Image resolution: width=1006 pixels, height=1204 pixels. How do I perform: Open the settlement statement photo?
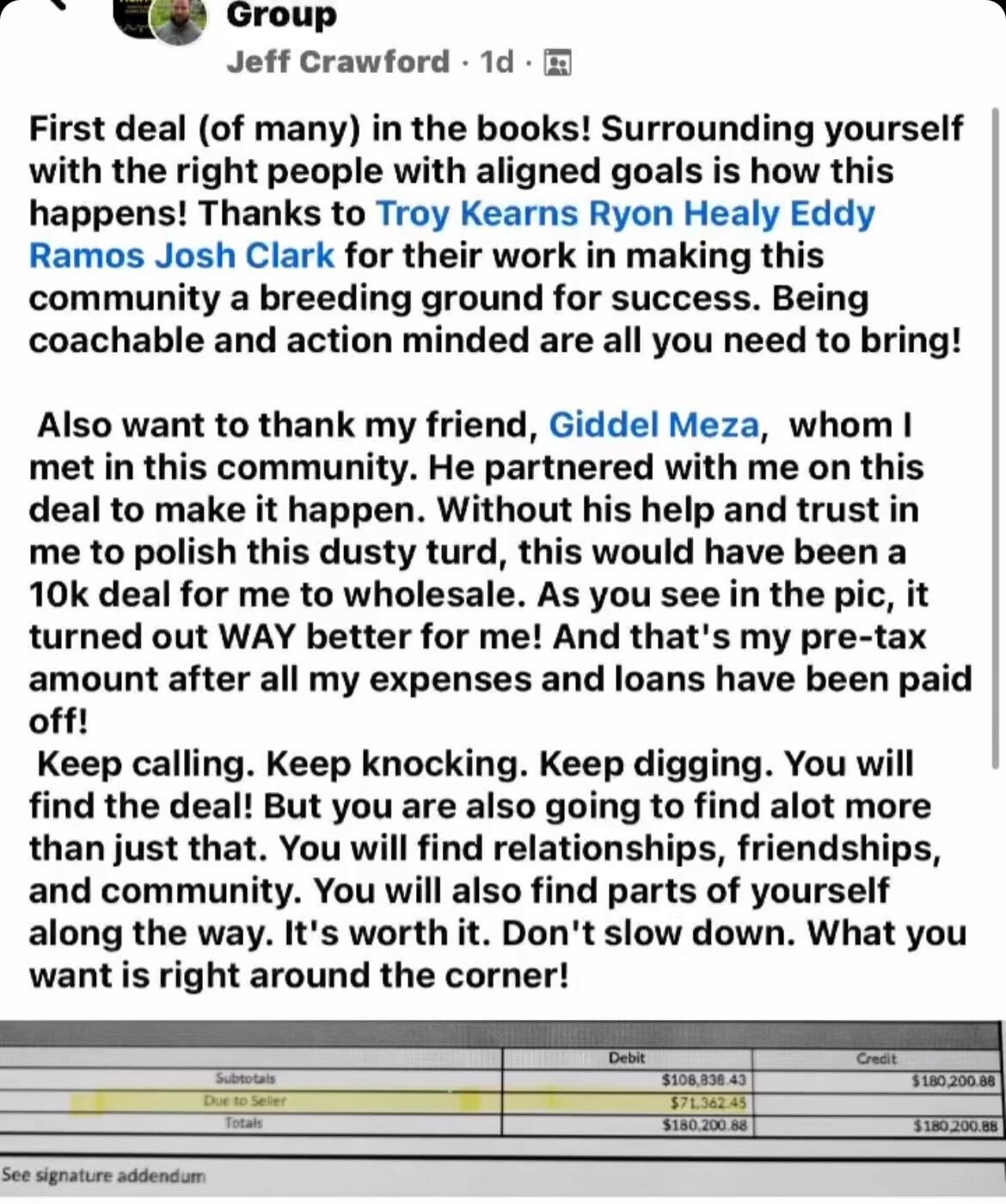(x=502, y=1108)
